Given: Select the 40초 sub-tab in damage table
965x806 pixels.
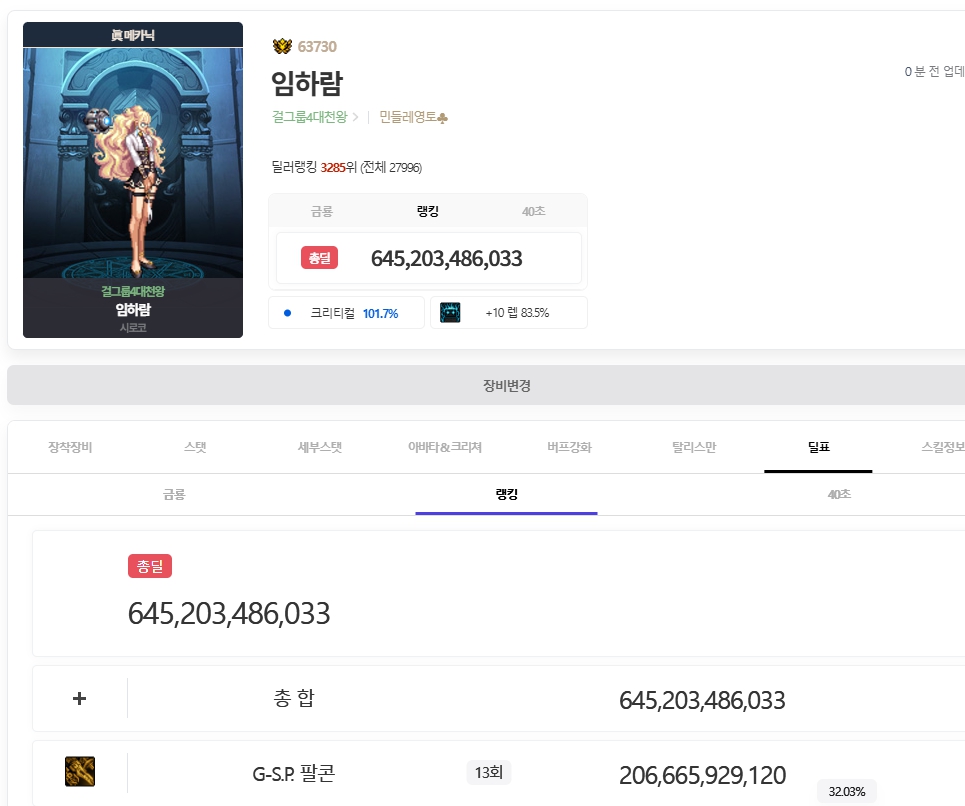Looking at the screenshot, I should [840, 494].
